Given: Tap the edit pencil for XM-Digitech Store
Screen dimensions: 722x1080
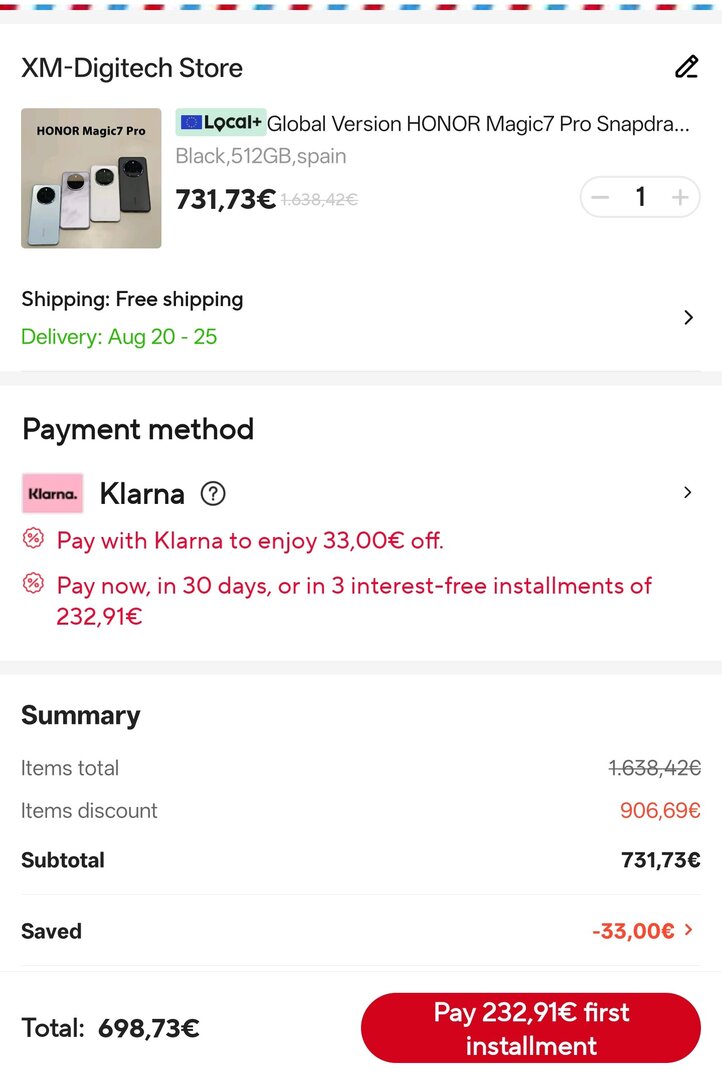Looking at the screenshot, I should [686, 68].
